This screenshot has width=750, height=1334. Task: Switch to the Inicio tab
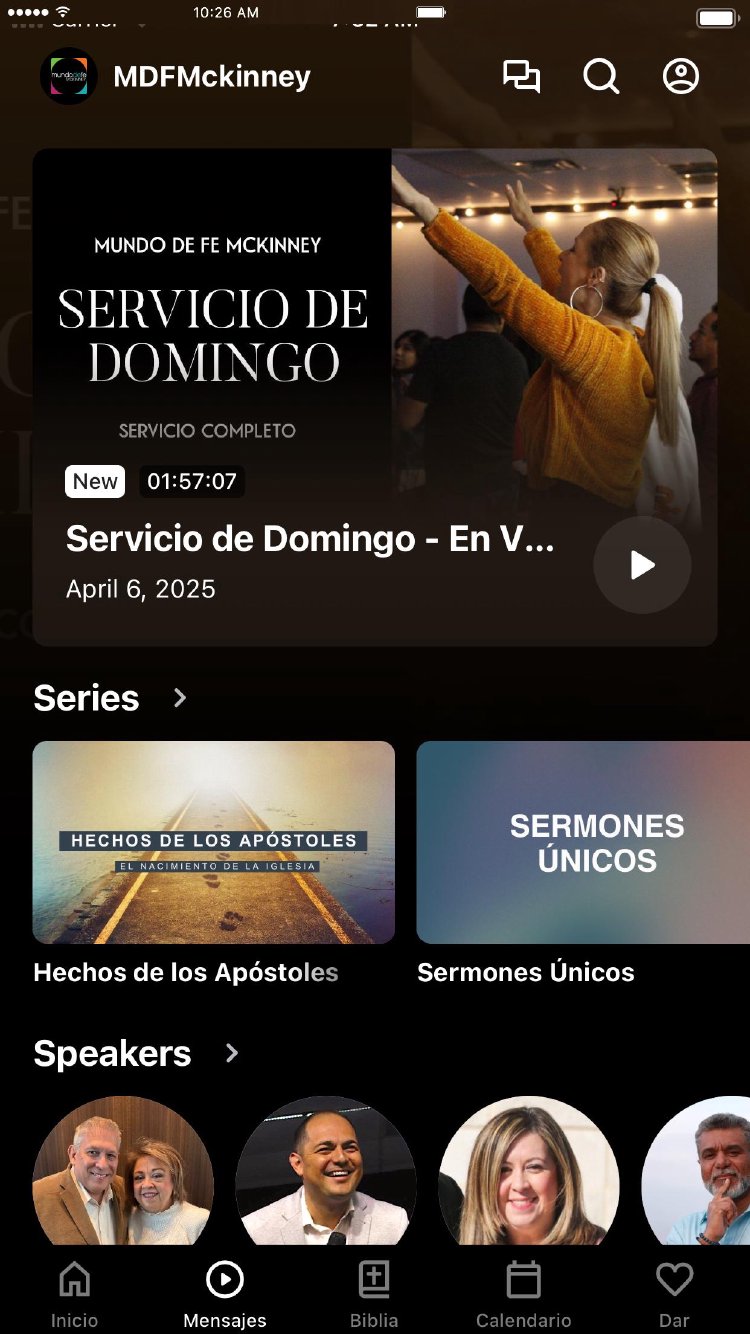pyautogui.click(x=75, y=1294)
